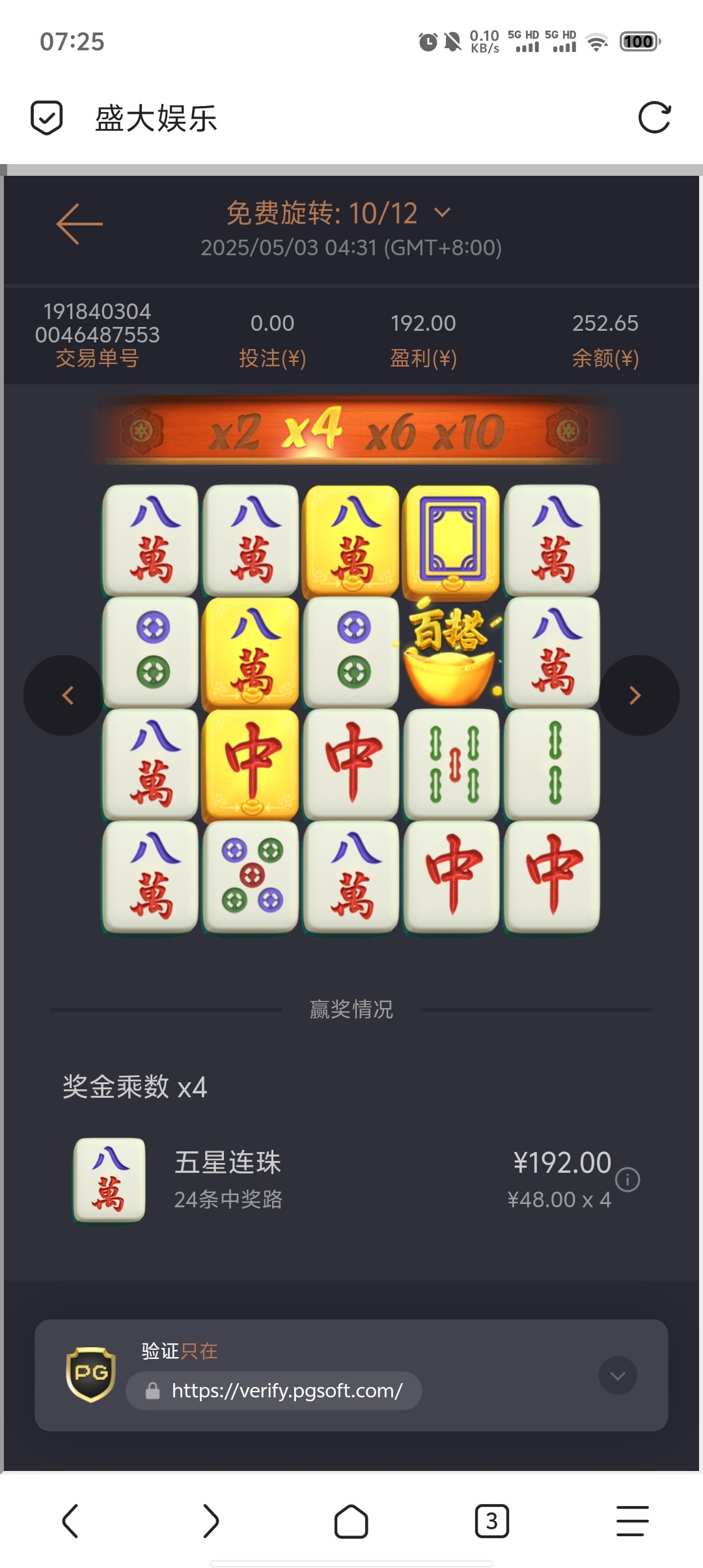Go back with the orange arrow

79,224
